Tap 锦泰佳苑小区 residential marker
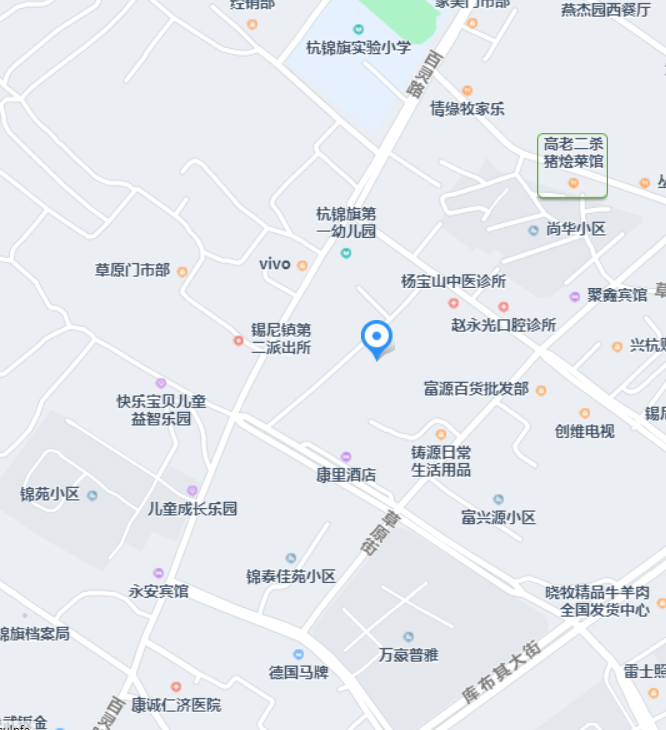 [291, 558]
